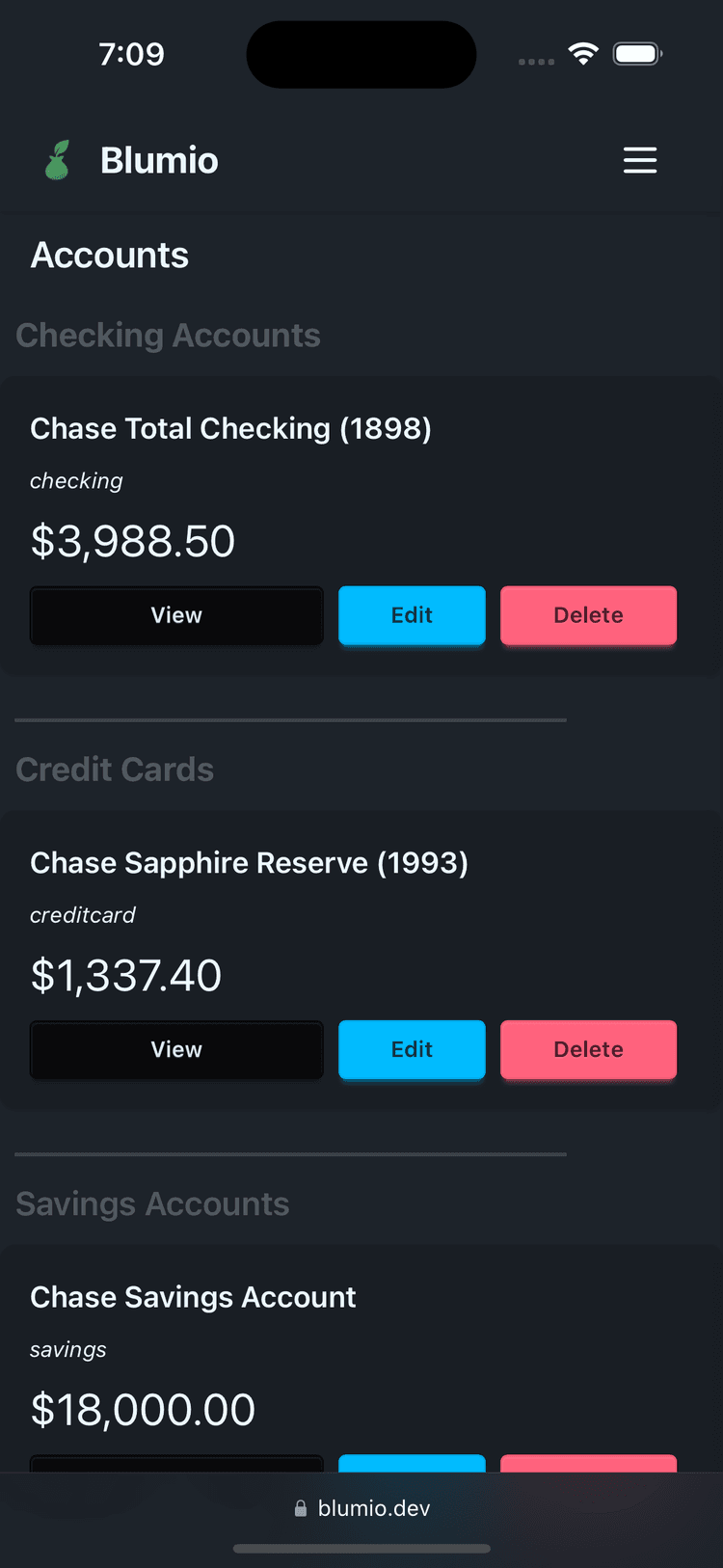This screenshot has width=723, height=1568.
Task: Click the lock icon in the address bar
Action: (x=301, y=1507)
